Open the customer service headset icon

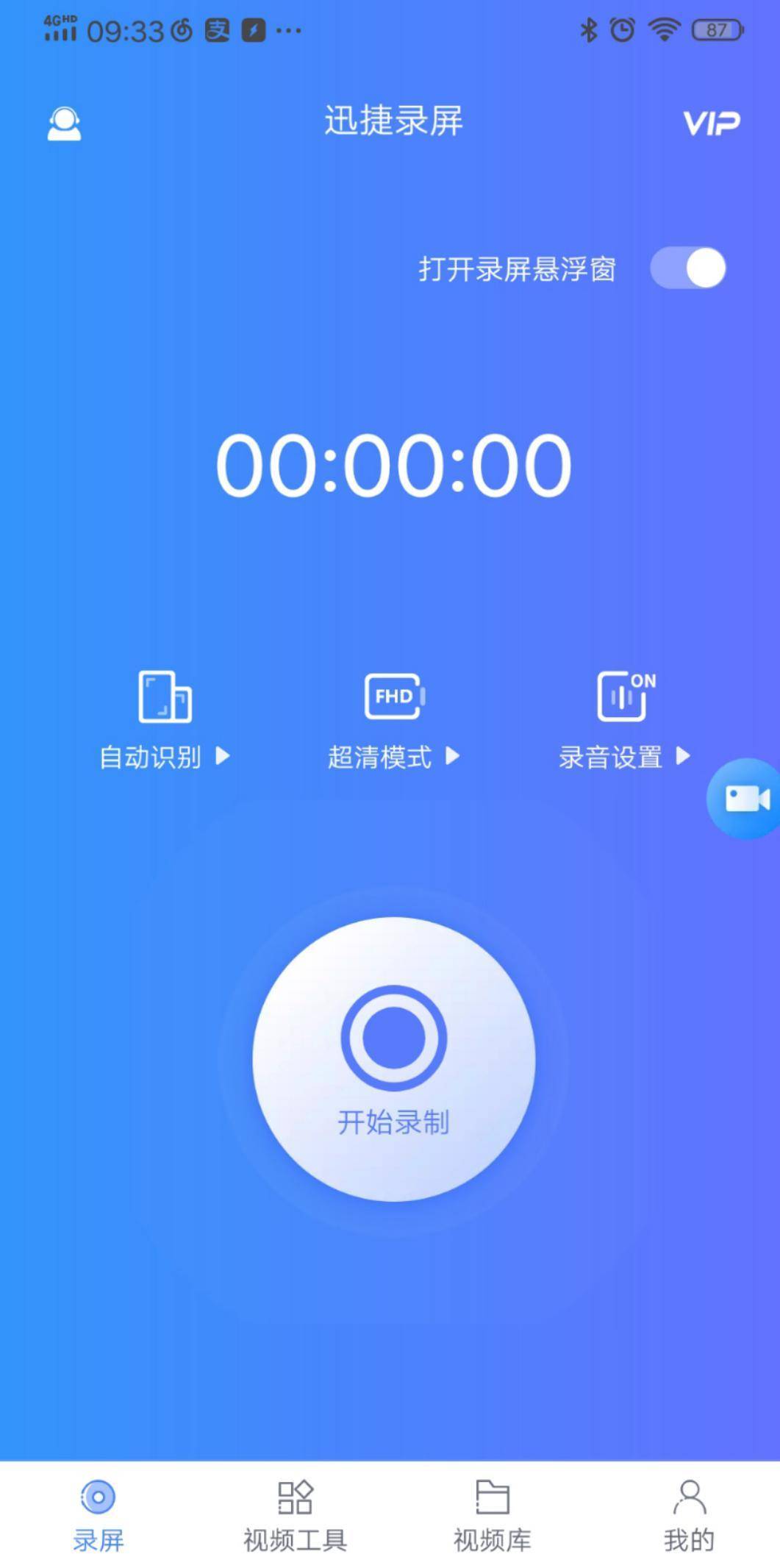[64, 124]
